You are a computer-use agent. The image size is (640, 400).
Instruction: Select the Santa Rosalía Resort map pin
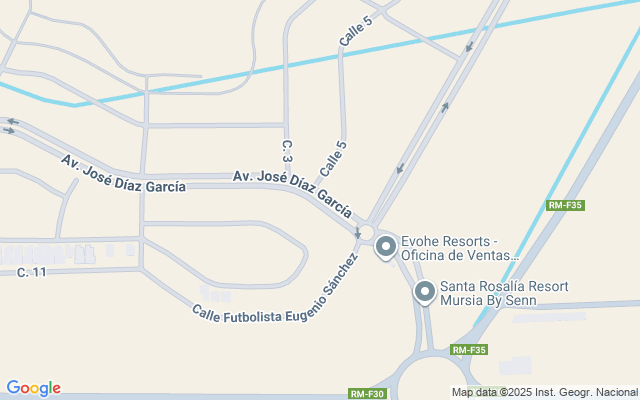(x=425, y=292)
